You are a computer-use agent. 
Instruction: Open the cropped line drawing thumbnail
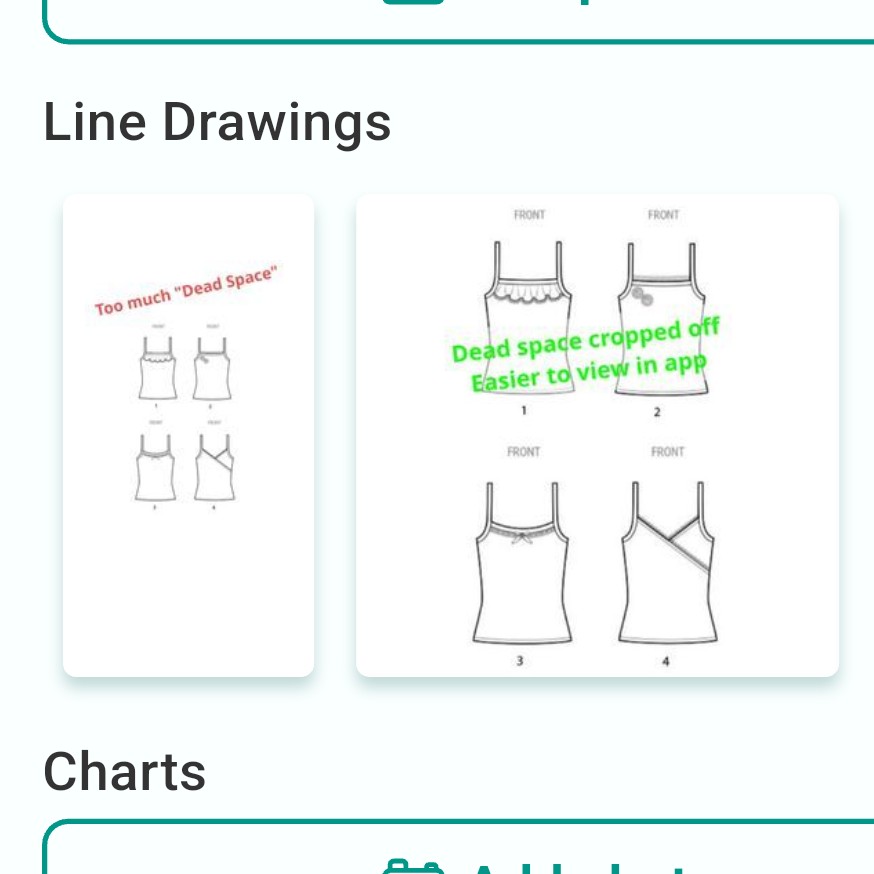(597, 435)
